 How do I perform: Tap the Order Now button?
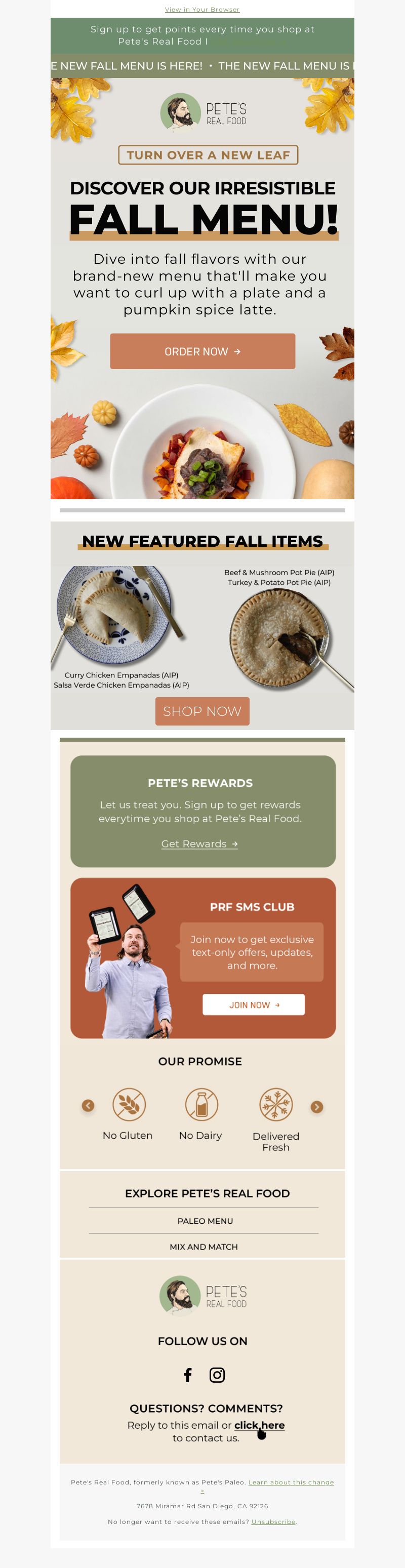tap(202, 351)
